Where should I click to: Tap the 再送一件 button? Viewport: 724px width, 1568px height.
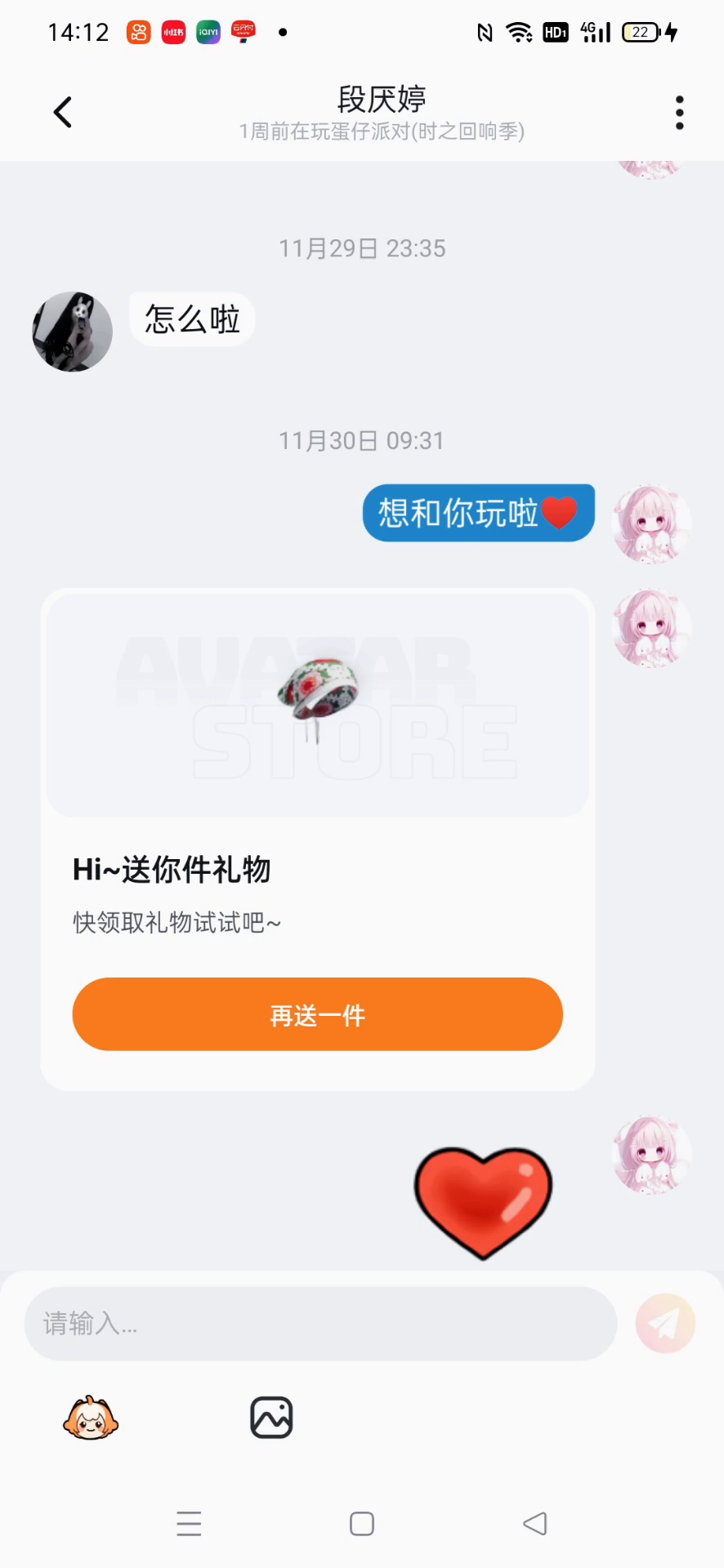317,1014
